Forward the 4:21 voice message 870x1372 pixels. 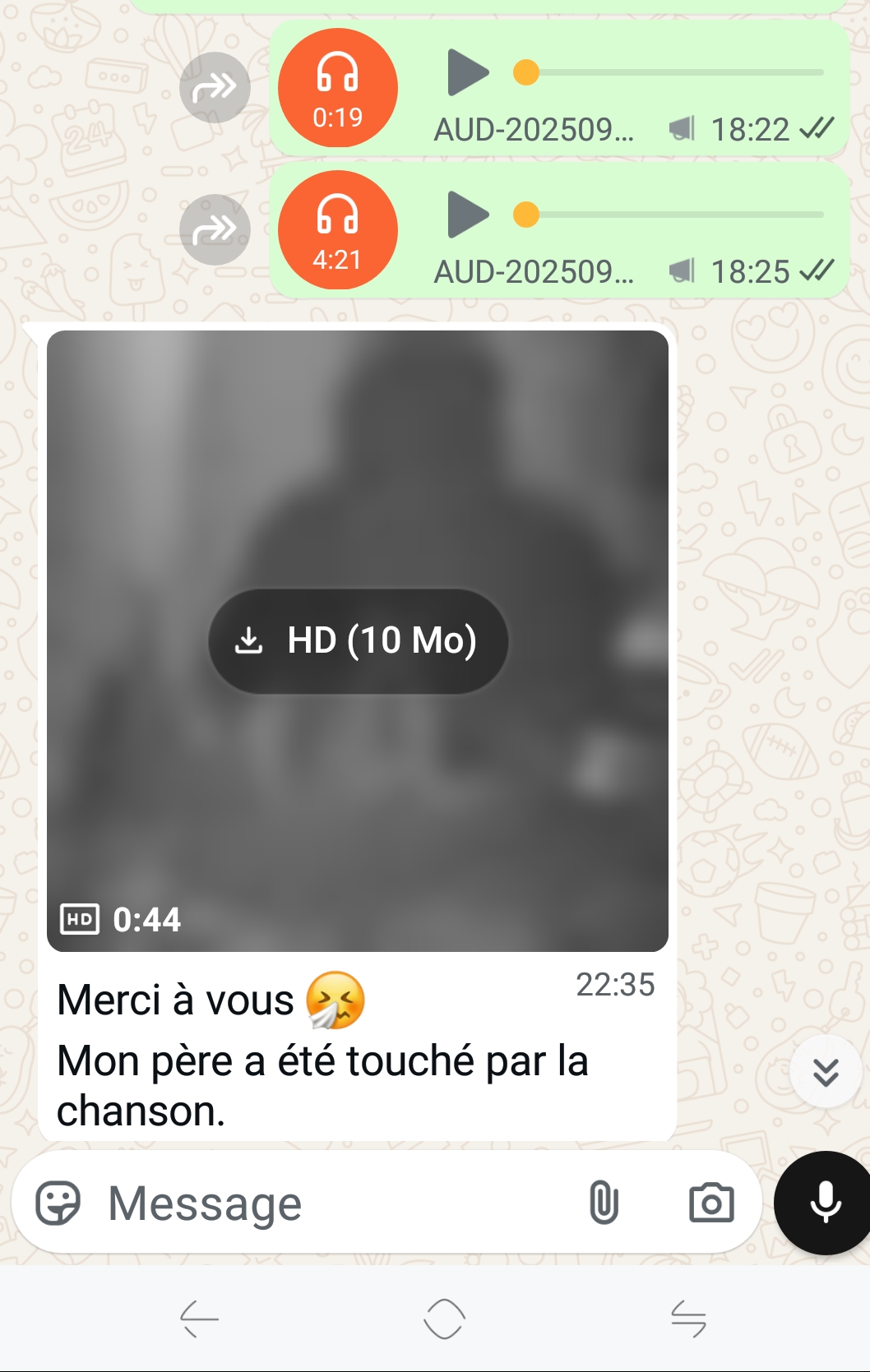(215, 229)
